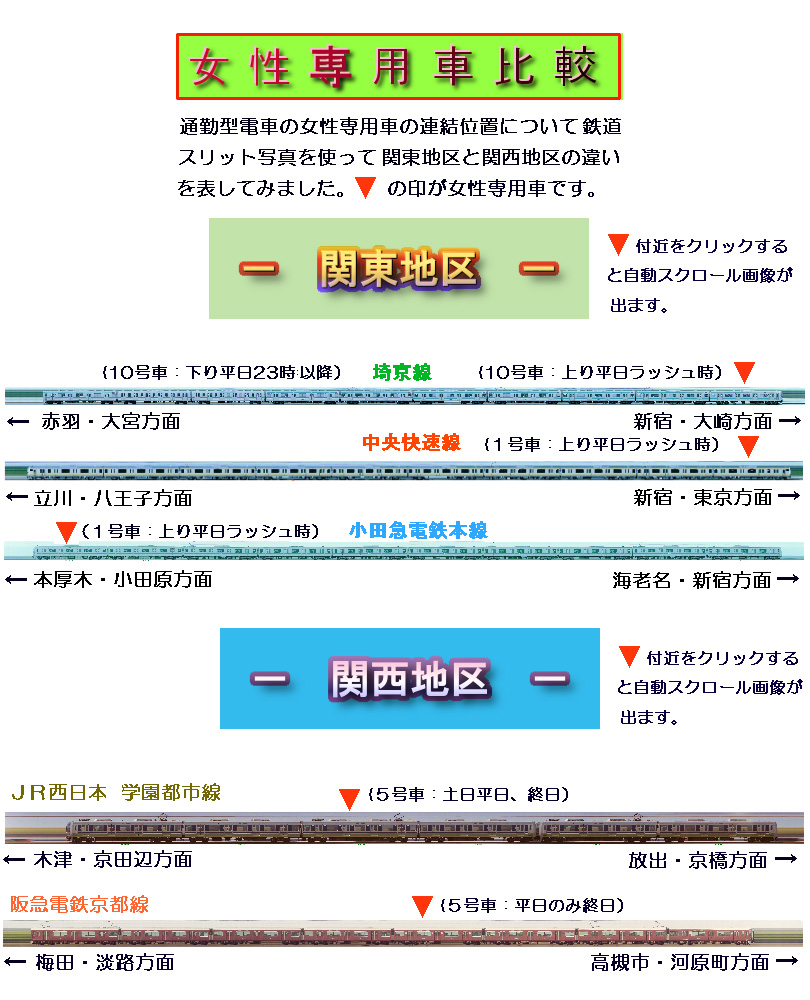This screenshot has width=810, height=1000.
Task: Open the 中央快速線 women-only car scroll image
Action: click(x=748, y=447)
